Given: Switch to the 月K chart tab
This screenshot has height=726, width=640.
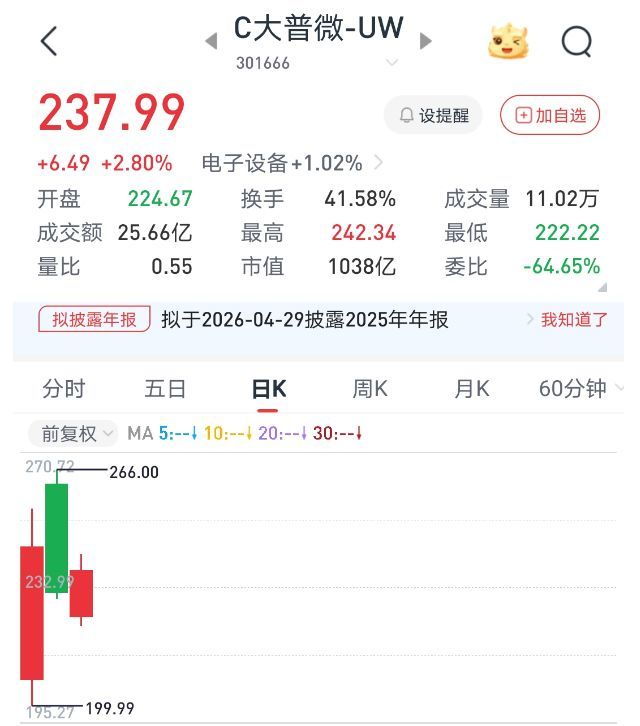Looking at the screenshot, I should coord(471,389).
